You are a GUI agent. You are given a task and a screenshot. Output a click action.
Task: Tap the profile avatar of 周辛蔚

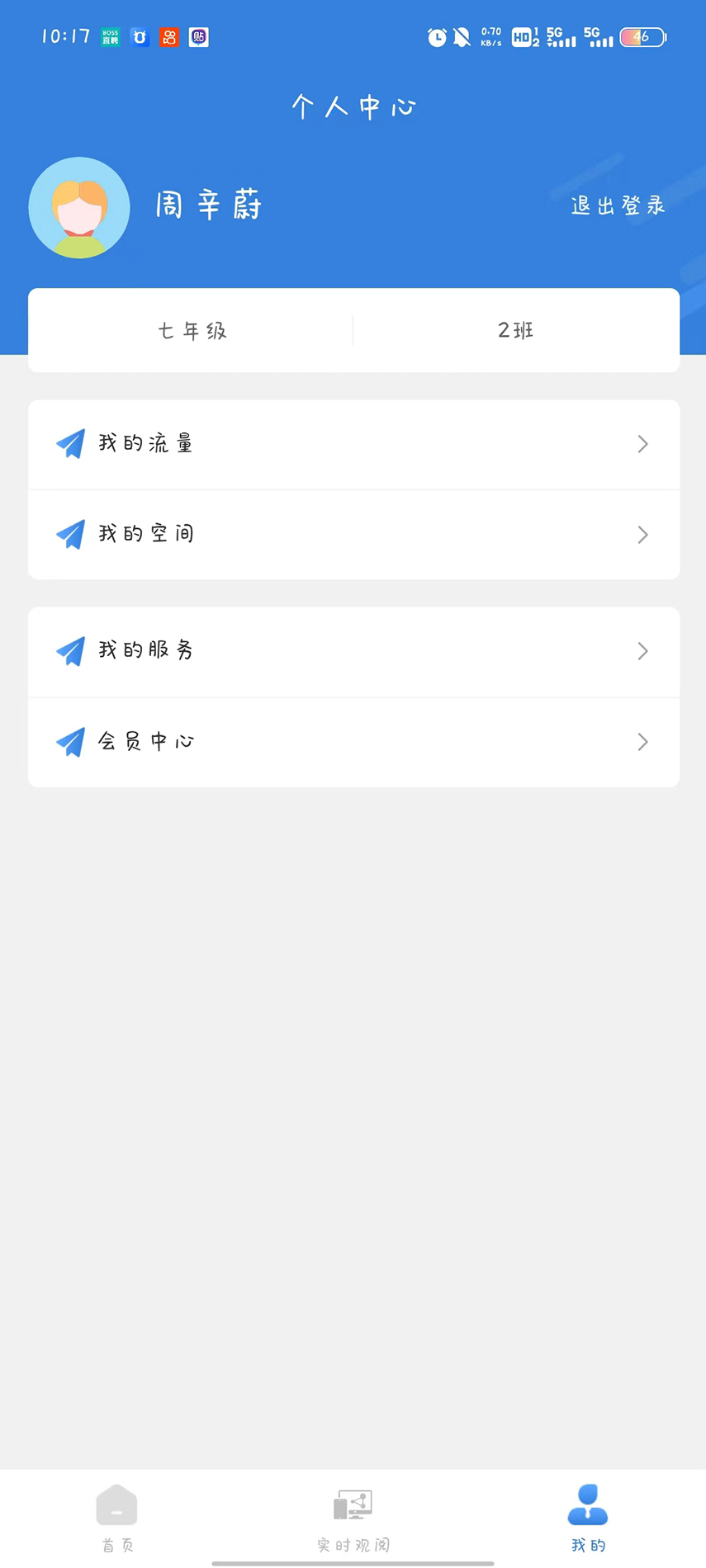coord(79,208)
